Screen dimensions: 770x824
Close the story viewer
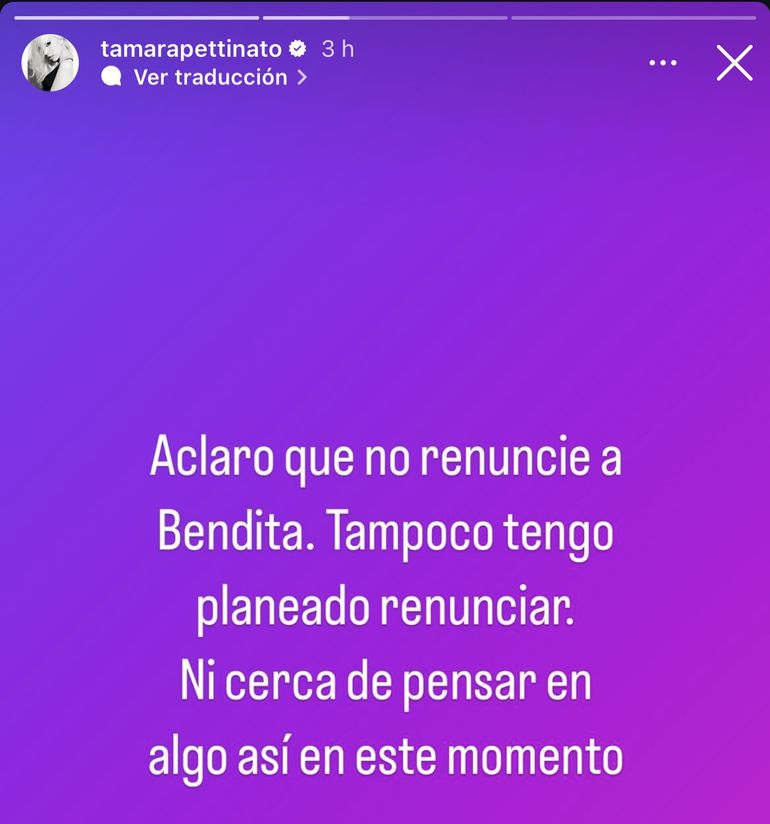pyautogui.click(x=735, y=63)
